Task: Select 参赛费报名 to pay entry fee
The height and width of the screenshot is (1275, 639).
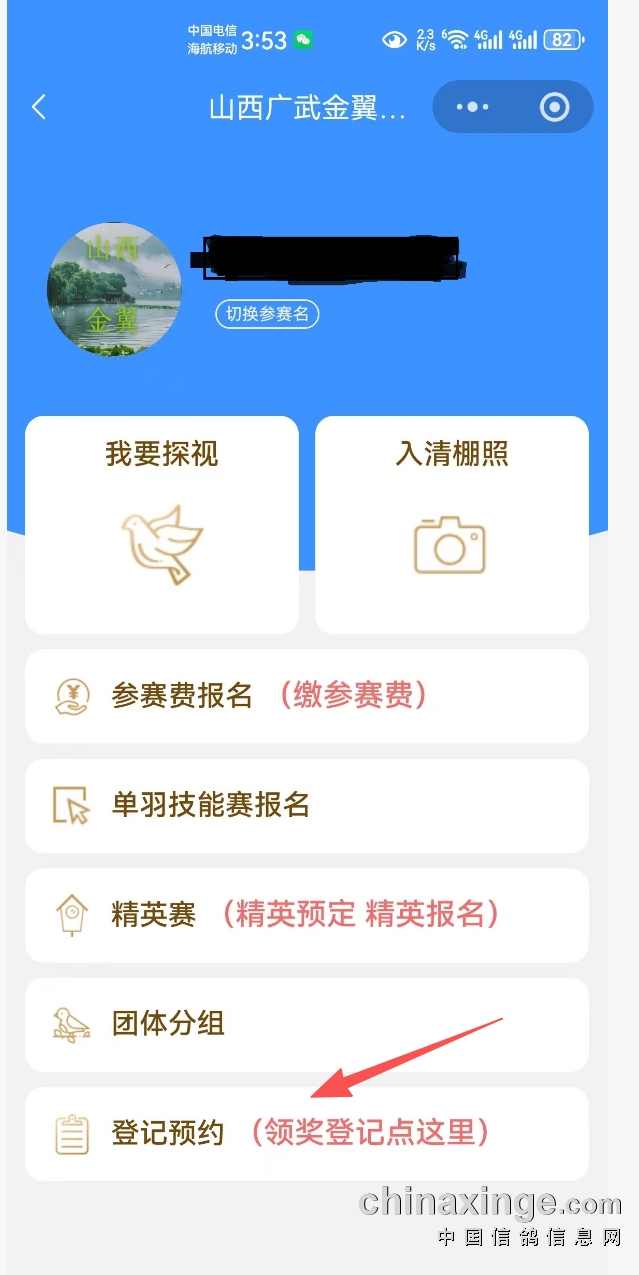Action: pyautogui.click(x=306, y=696)
